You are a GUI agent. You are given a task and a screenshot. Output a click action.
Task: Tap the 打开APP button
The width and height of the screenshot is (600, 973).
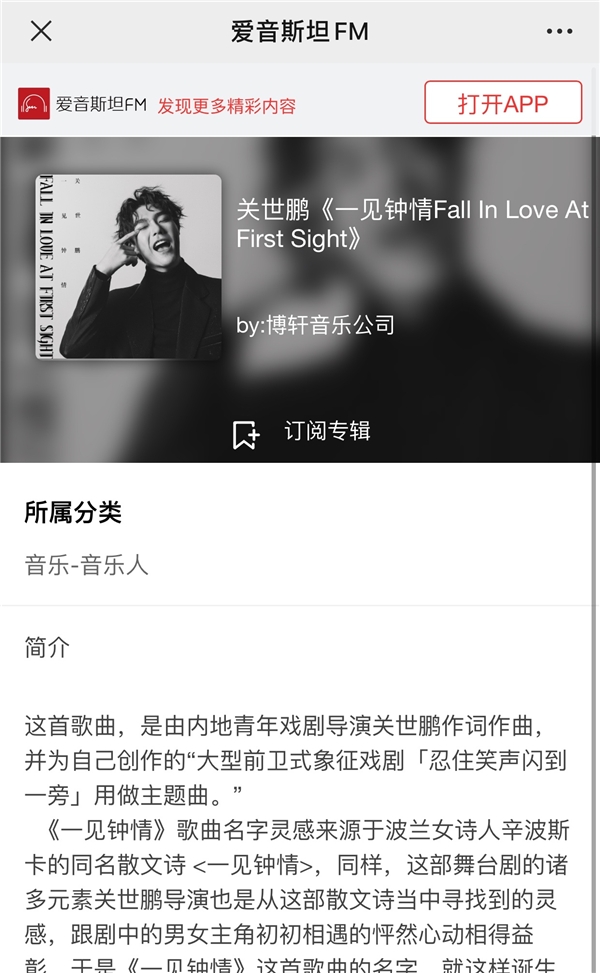[503, 103]
